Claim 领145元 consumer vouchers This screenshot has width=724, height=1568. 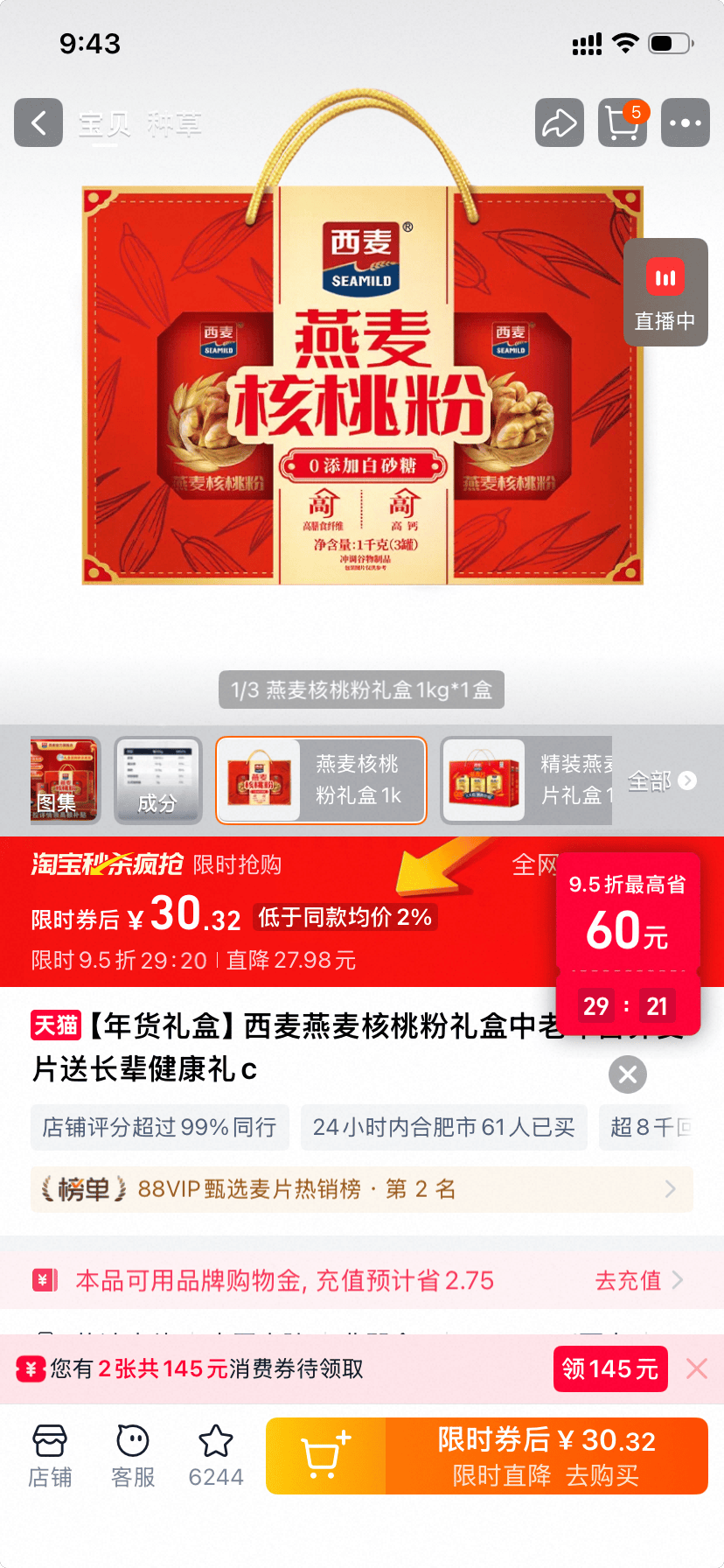610,1368
